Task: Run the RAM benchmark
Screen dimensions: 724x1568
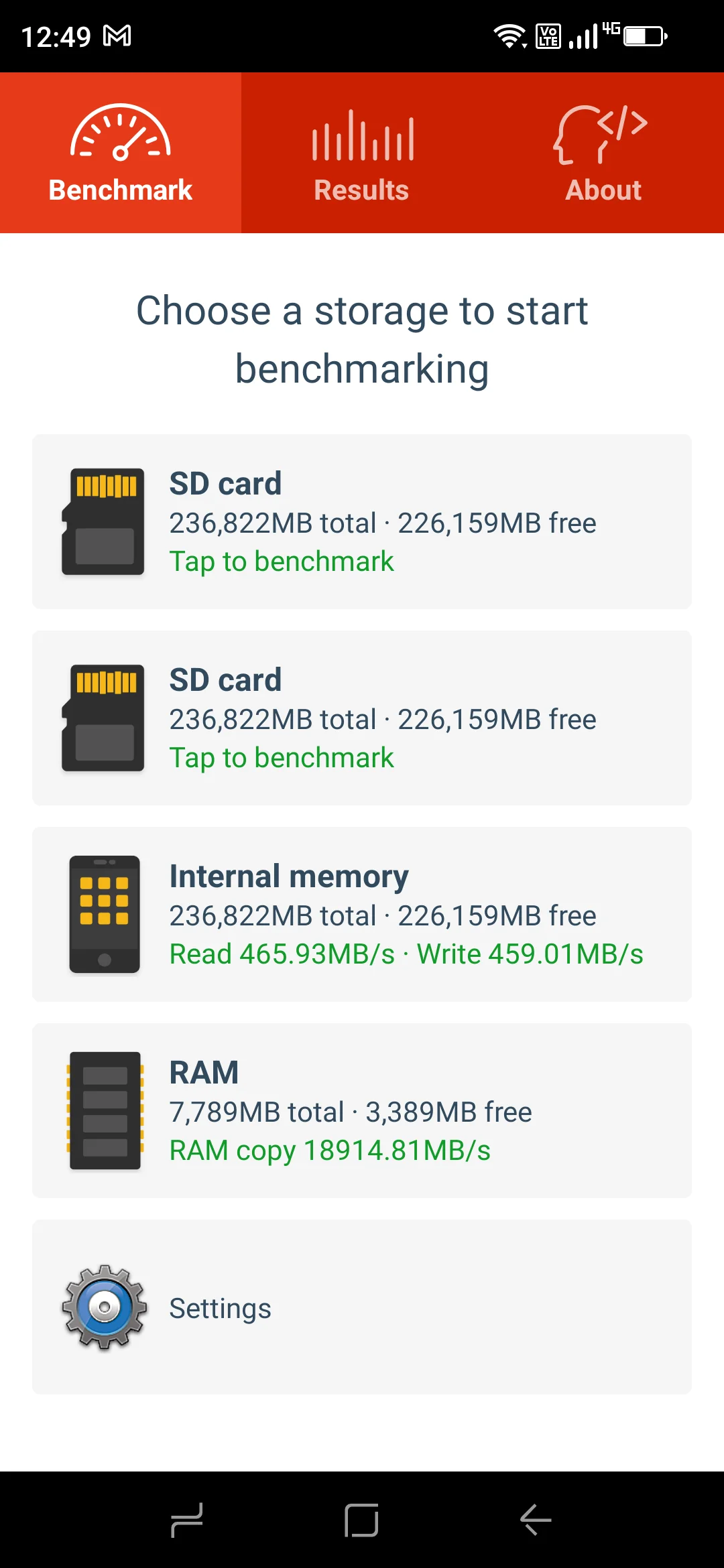Action: pyautogui.click(x=362, y=1110)
